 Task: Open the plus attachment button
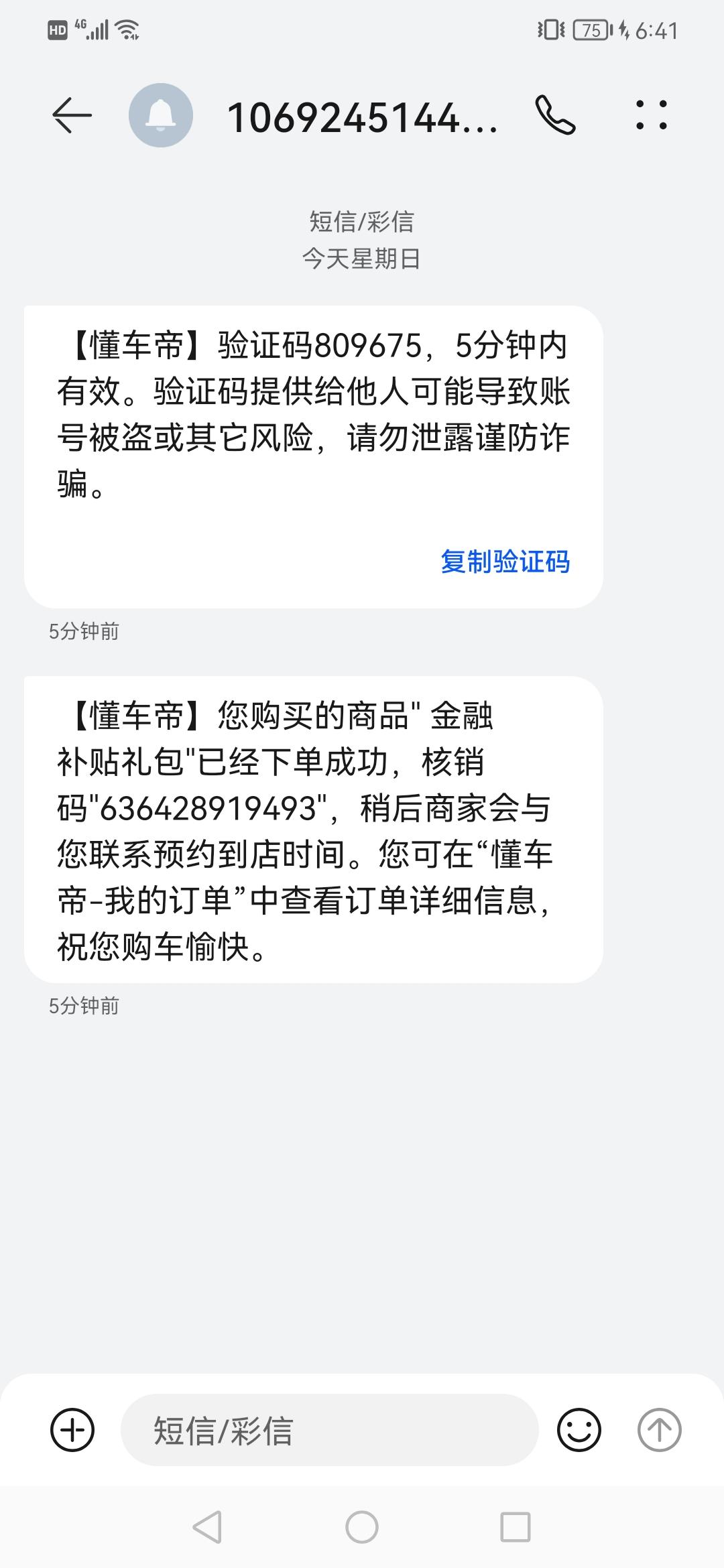click(72, 1430)
